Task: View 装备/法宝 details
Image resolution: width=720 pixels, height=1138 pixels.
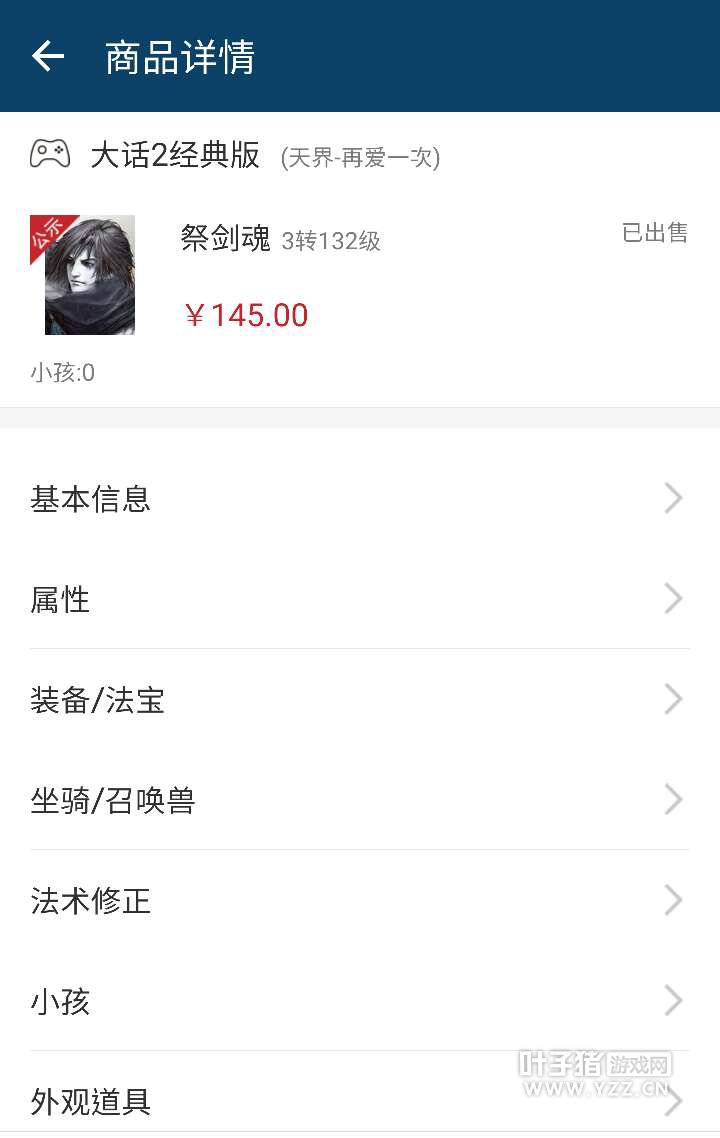Action: [360, 700]
